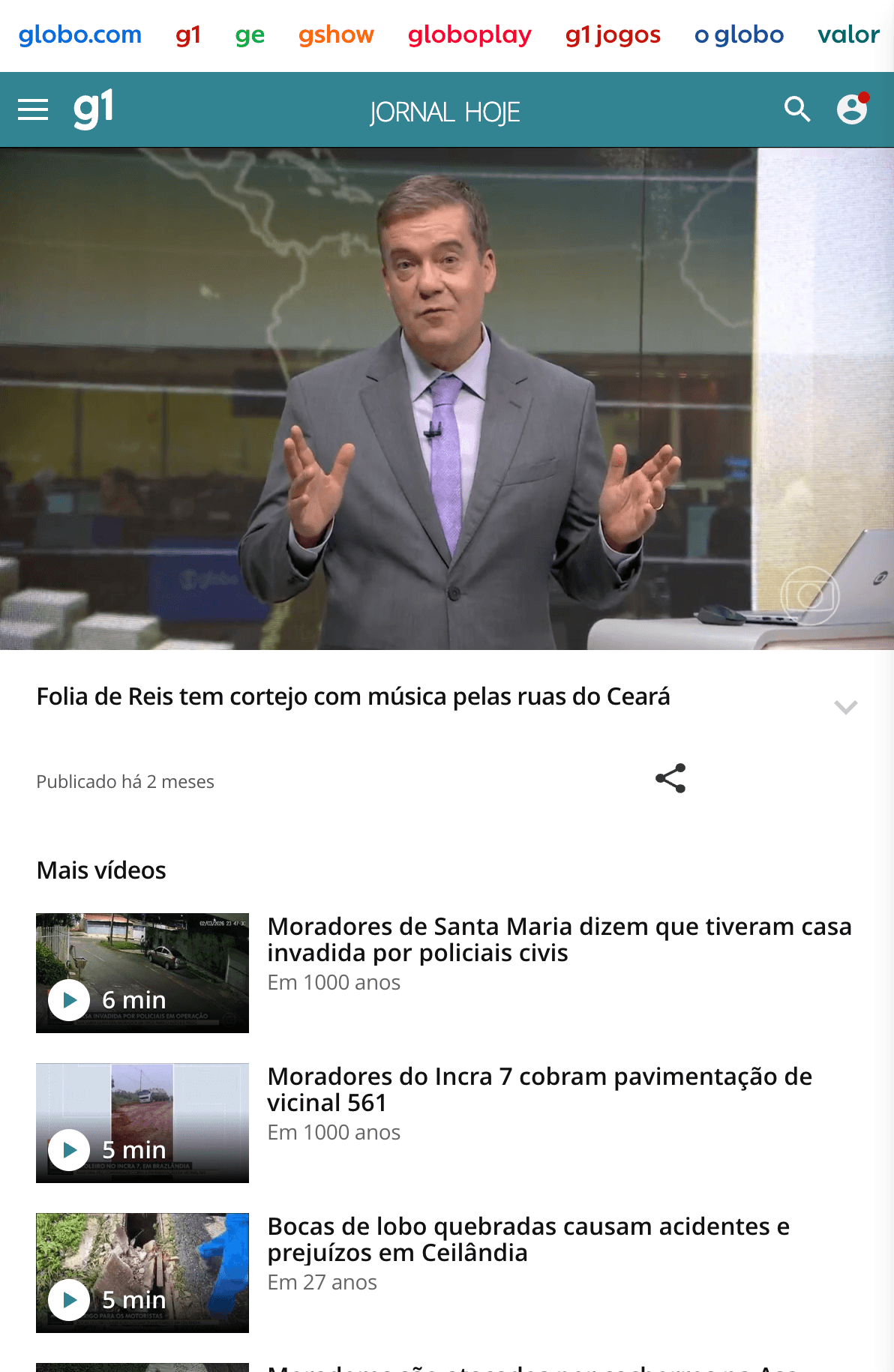Viewport: 894px width, 1372px height.
Task: Click the video playback area
Action: coord(447,401)
